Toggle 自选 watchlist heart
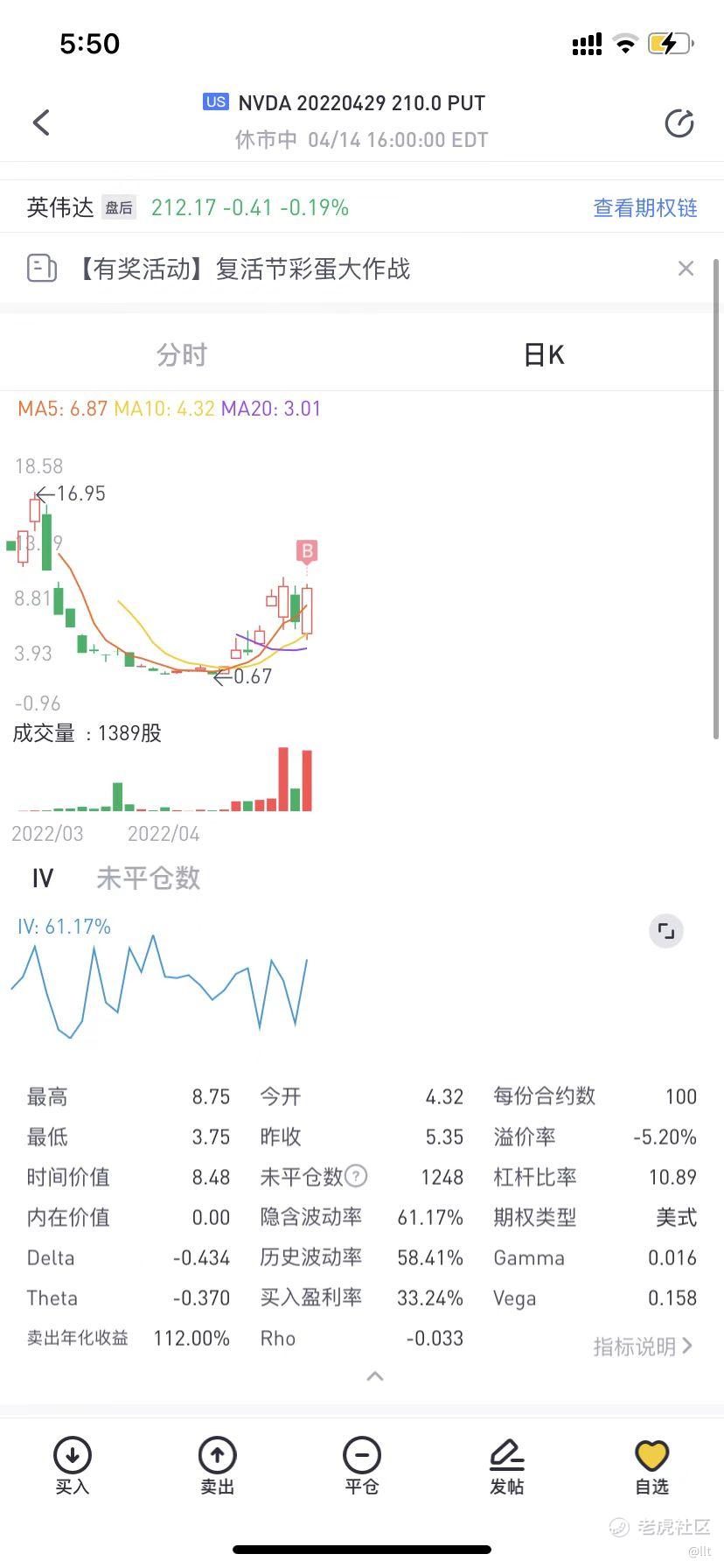Image resolution: width=724 pixels, height=1568 pixels. coord(651,1466)
